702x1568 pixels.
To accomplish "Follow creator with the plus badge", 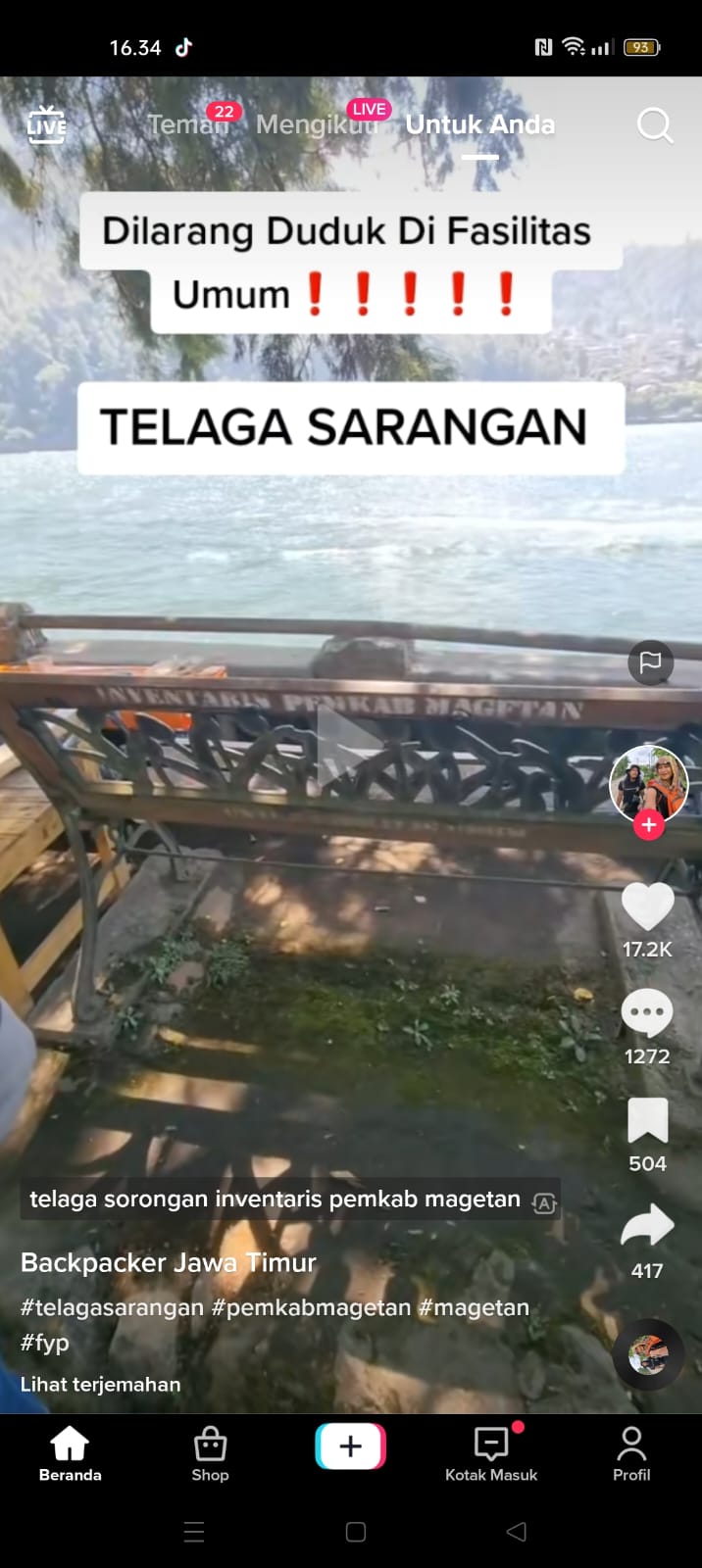I will (648, 825).
